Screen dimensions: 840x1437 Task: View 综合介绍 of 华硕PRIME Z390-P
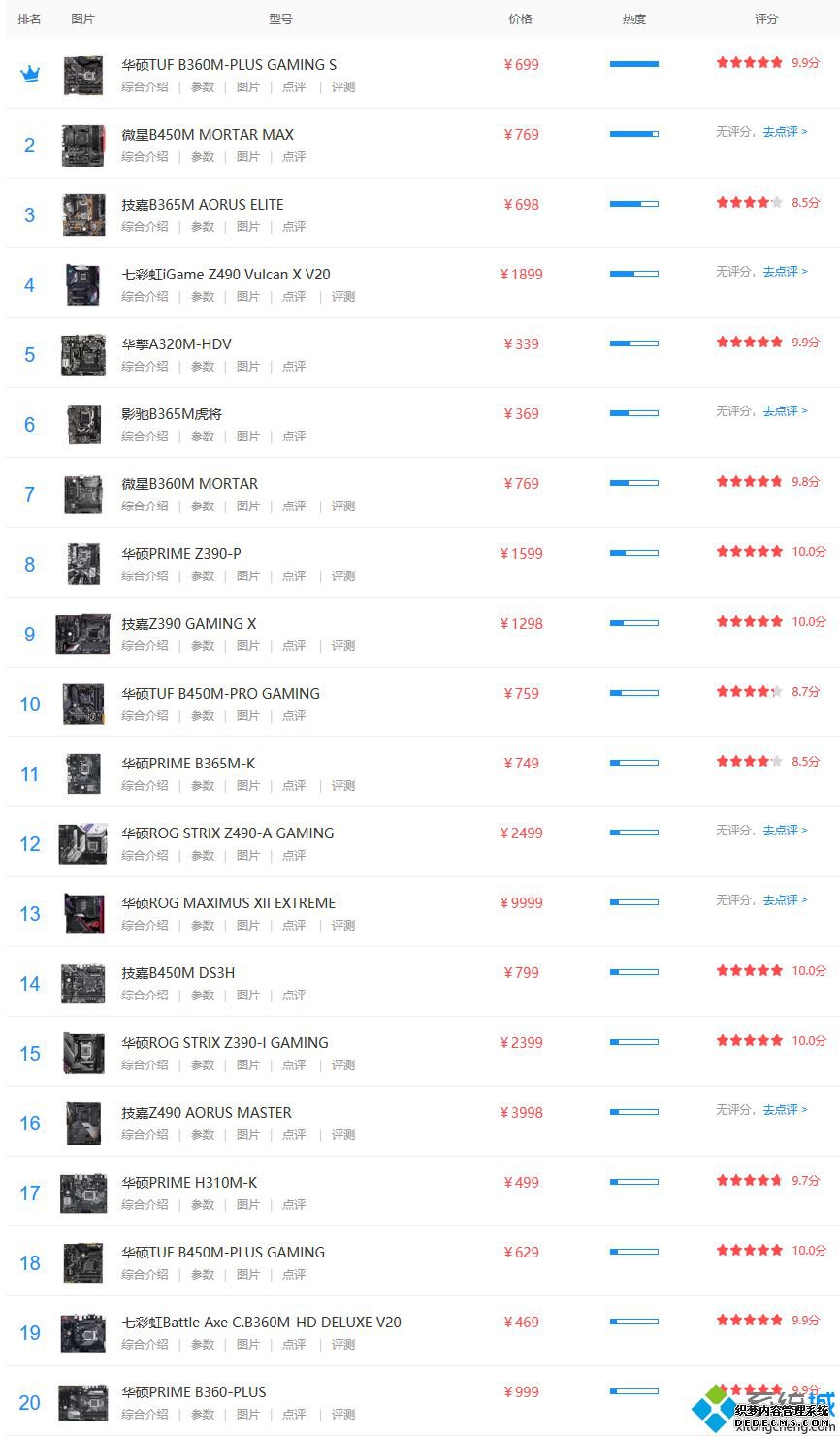(x=145, y=576)
